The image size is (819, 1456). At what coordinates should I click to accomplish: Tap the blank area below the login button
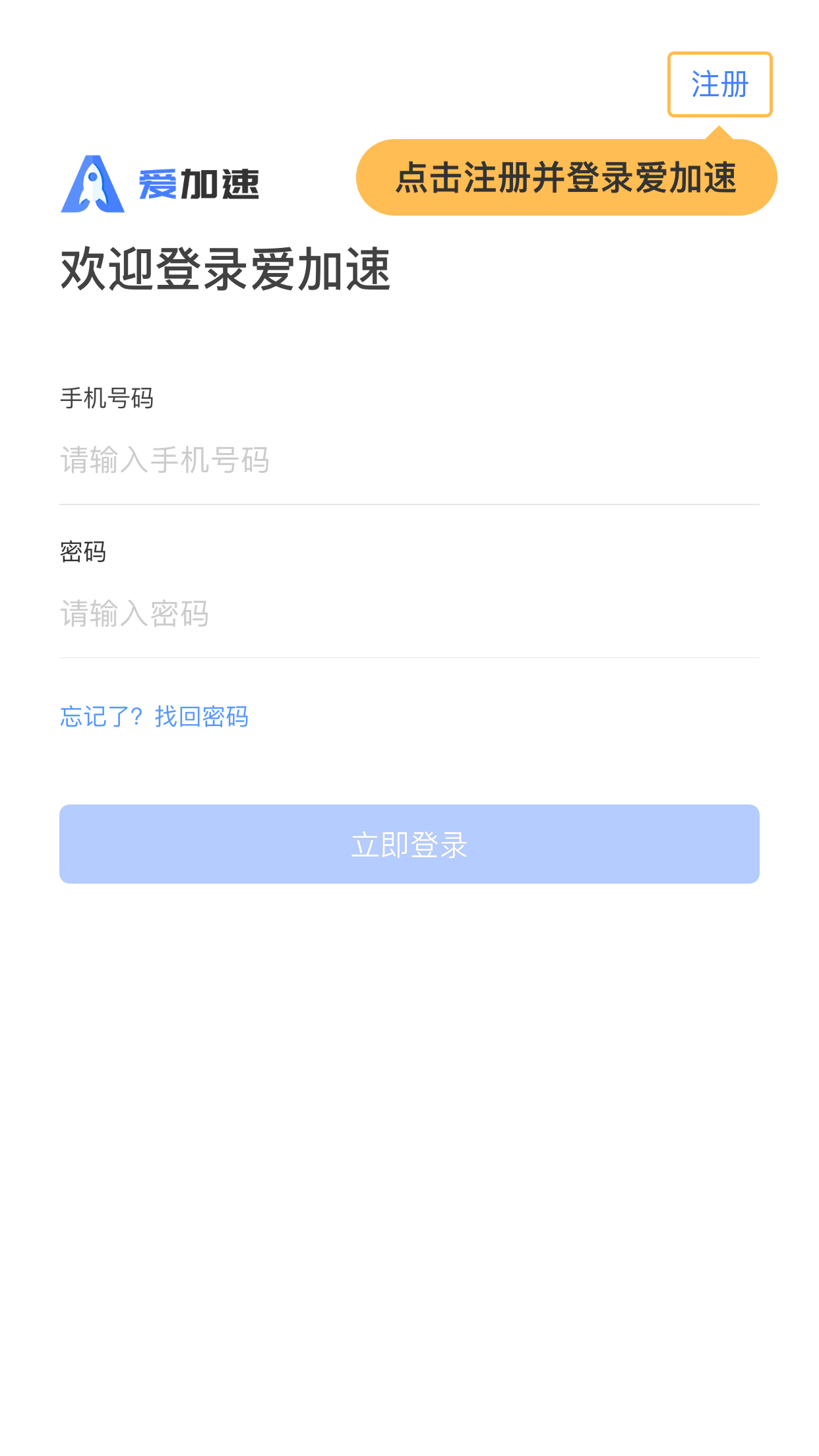tap(409, 1121)
